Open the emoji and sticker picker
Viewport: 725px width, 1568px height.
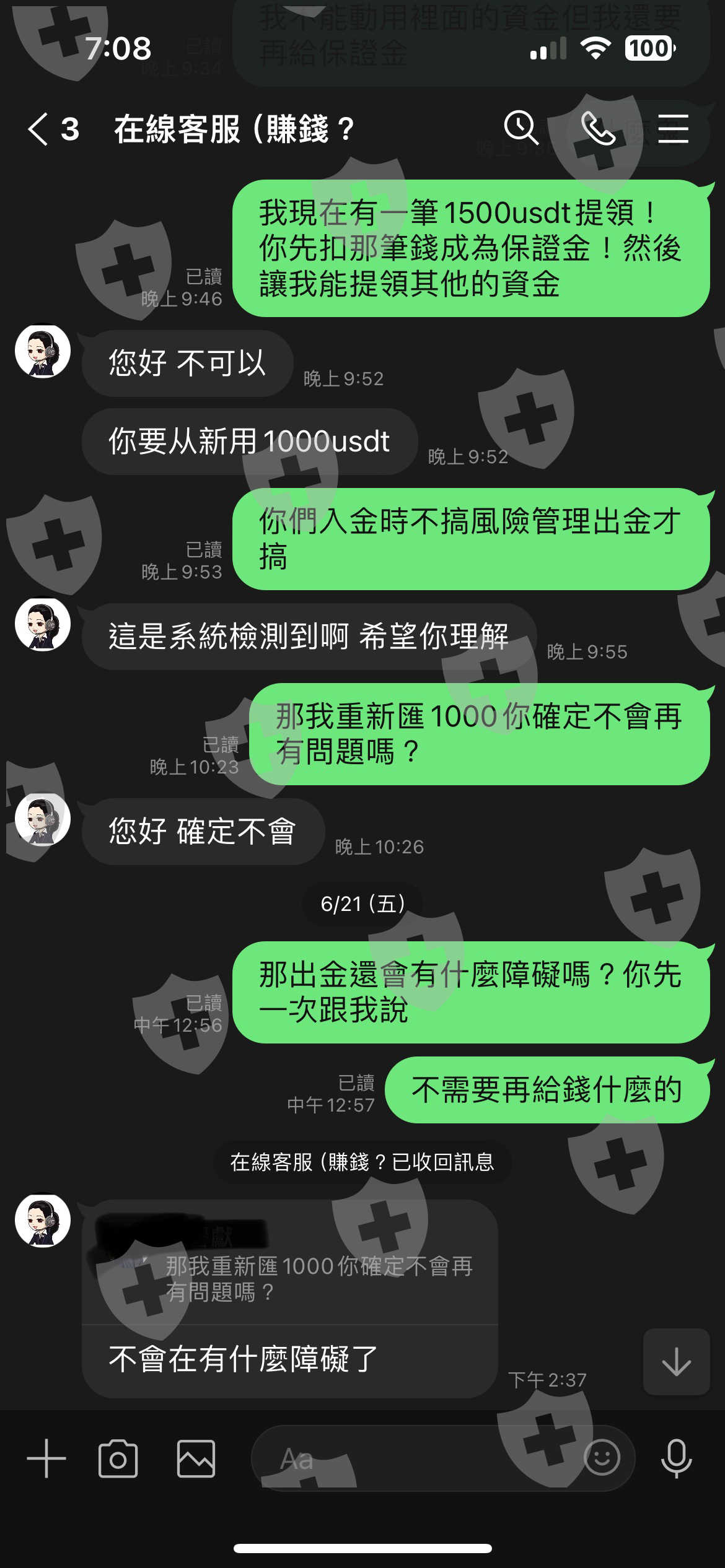click(602, 1457)
